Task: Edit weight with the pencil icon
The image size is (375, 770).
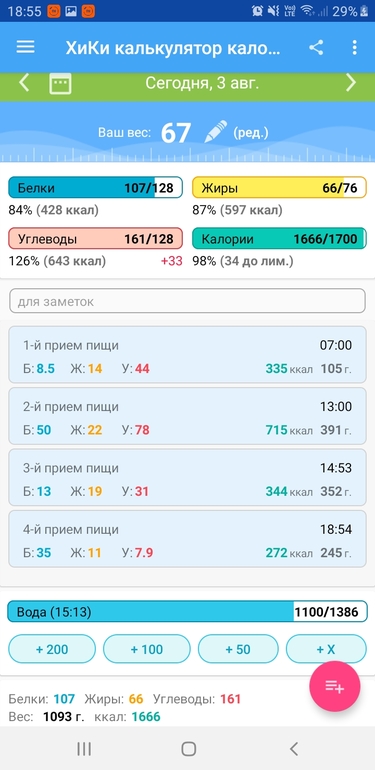Action: 216,131
